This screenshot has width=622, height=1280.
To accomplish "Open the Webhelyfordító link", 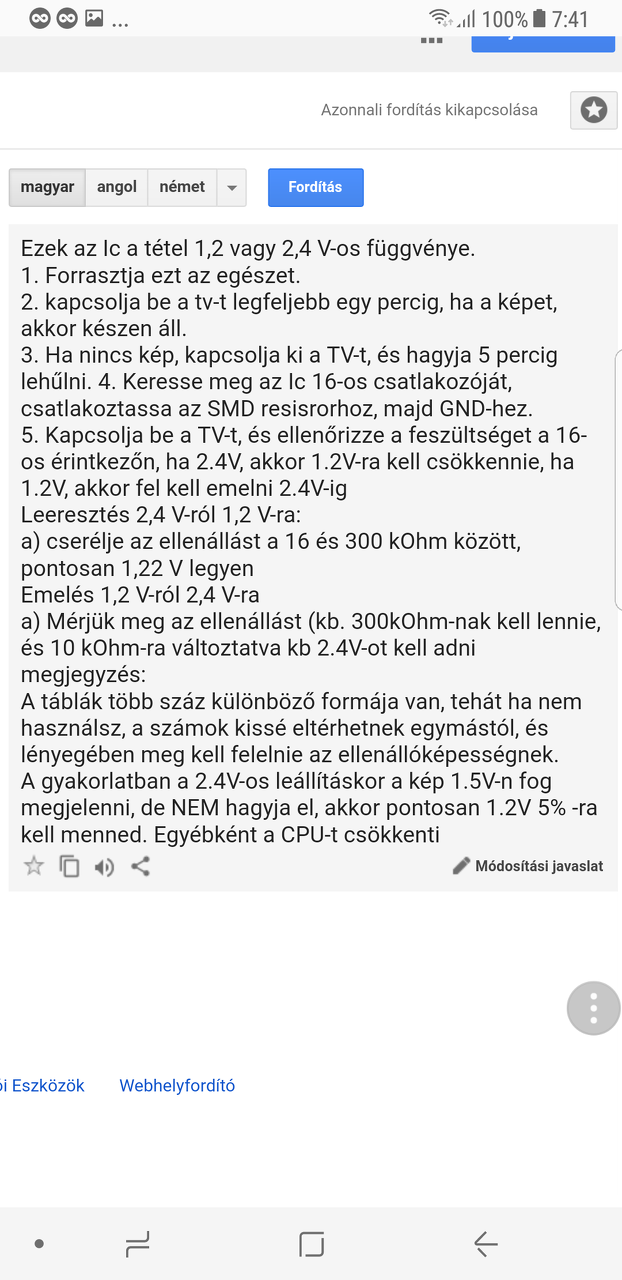I will [177, 1085].
